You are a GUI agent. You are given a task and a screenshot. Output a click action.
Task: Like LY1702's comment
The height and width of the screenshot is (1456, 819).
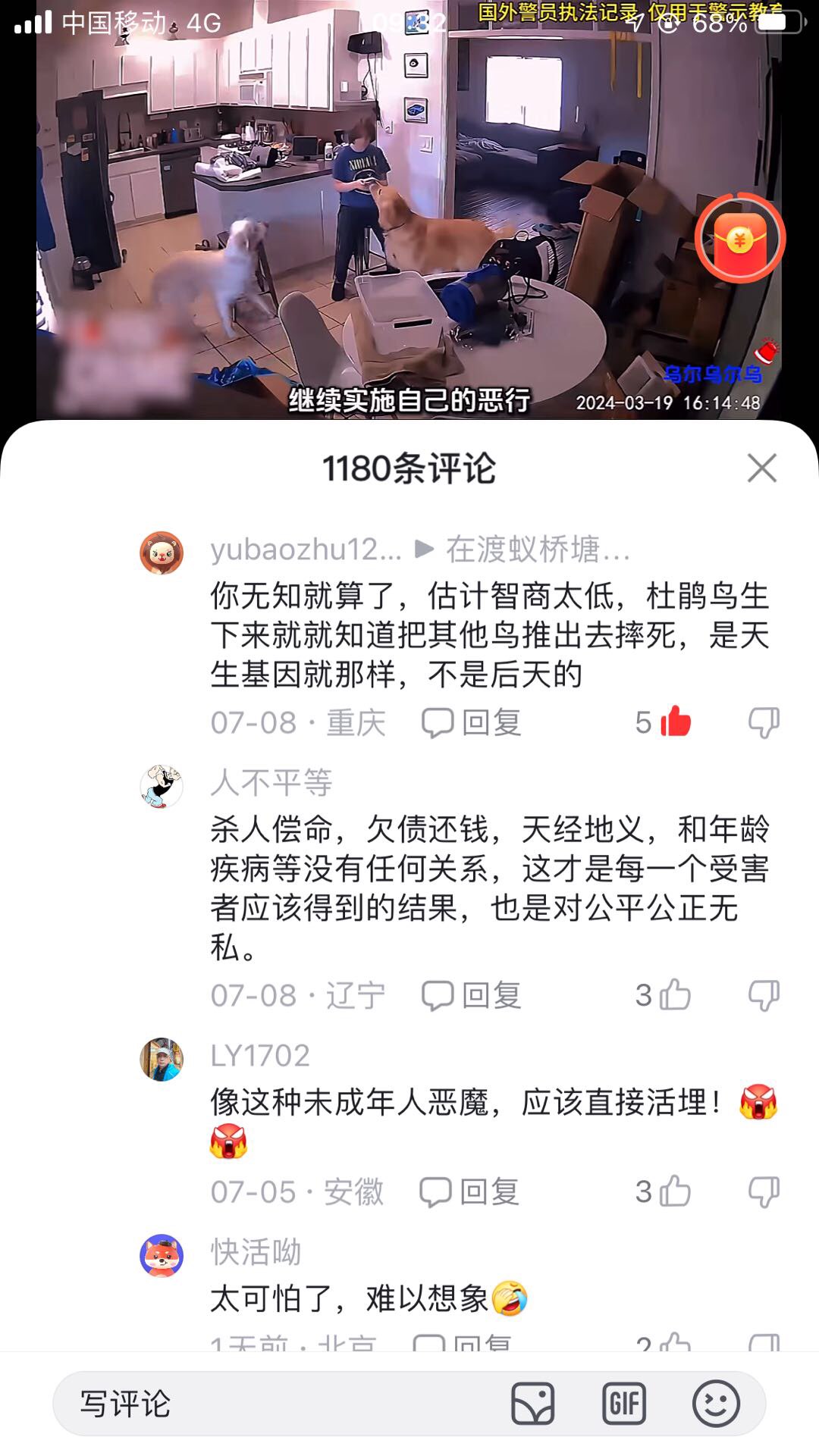click(x=673, y=1191)
